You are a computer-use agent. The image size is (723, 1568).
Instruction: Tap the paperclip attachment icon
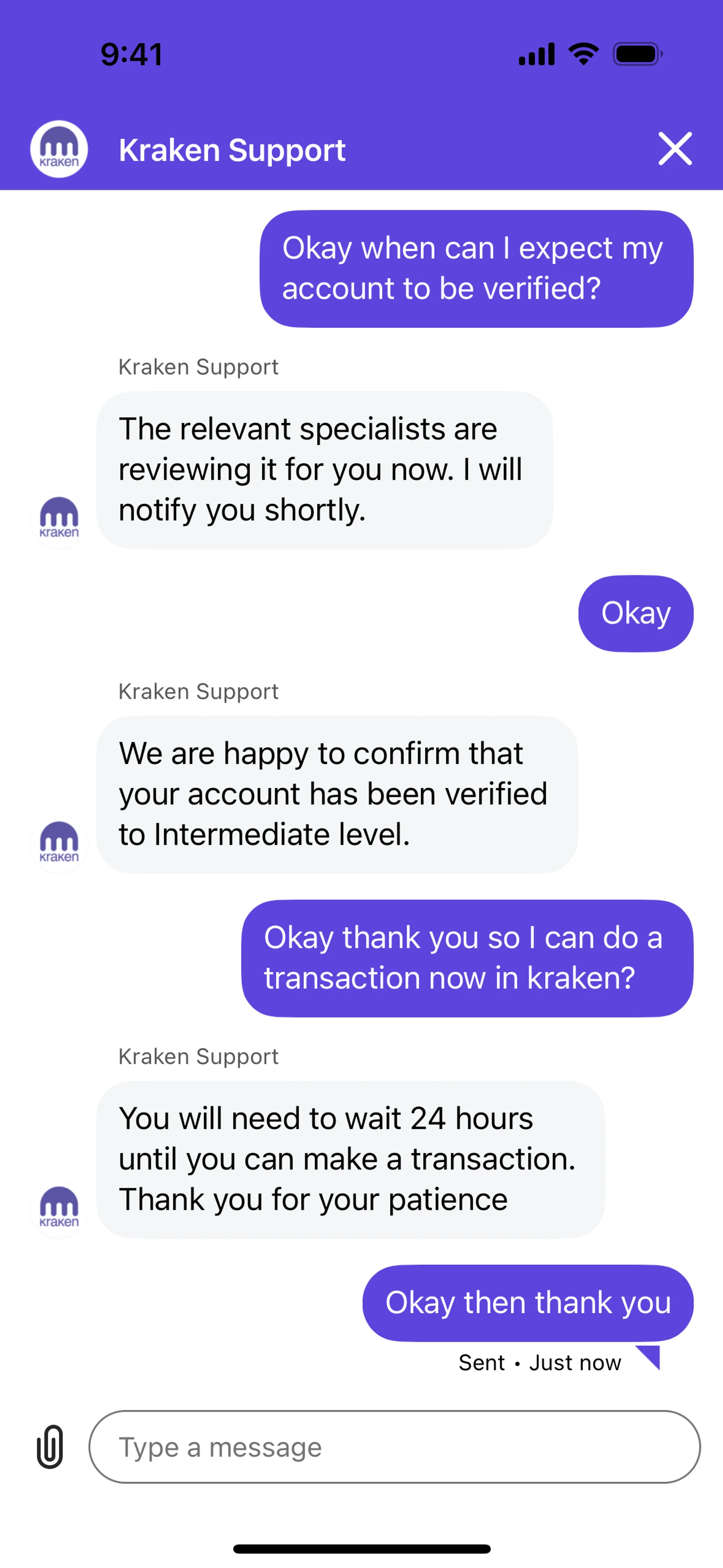point(50,1446)
